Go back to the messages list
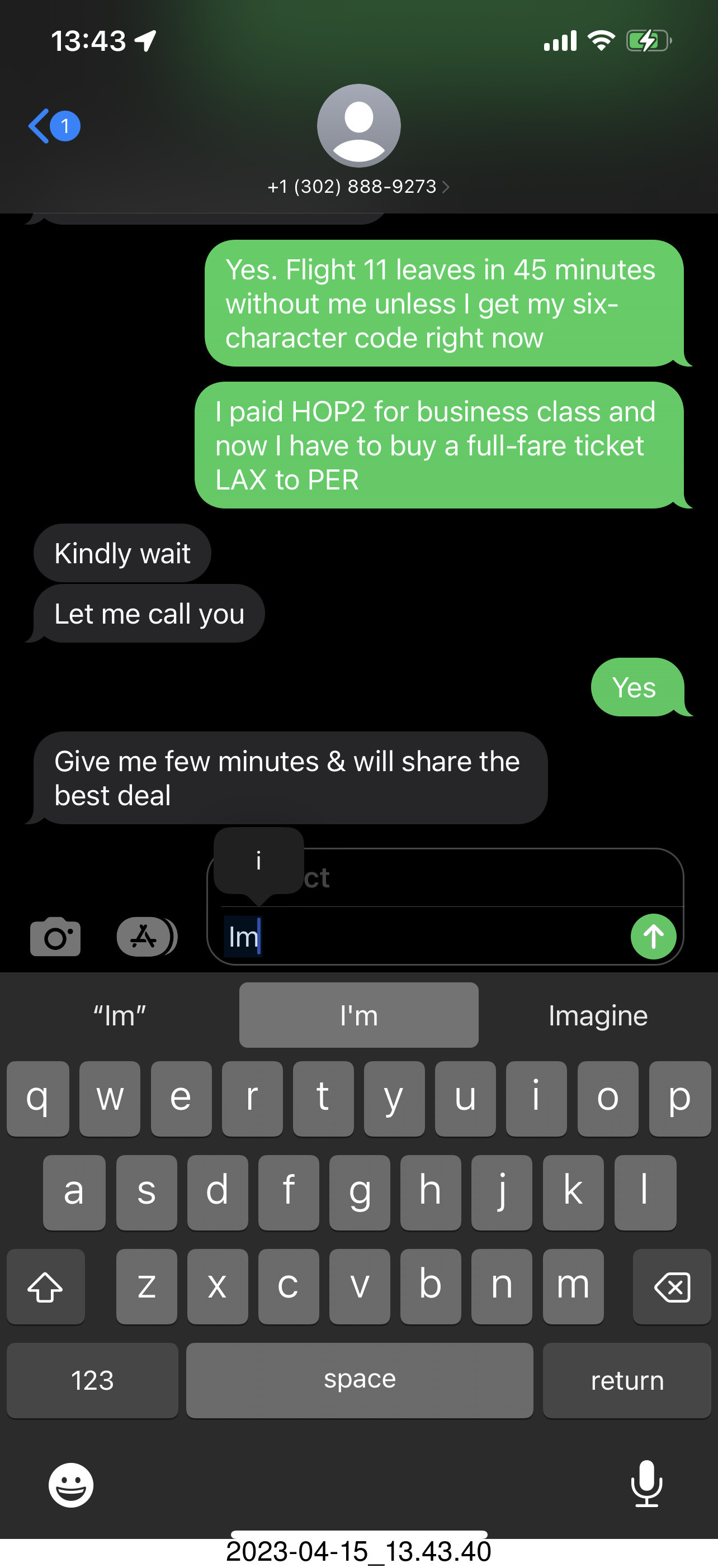The image size is (718, 1568). [x=54, y=126]
